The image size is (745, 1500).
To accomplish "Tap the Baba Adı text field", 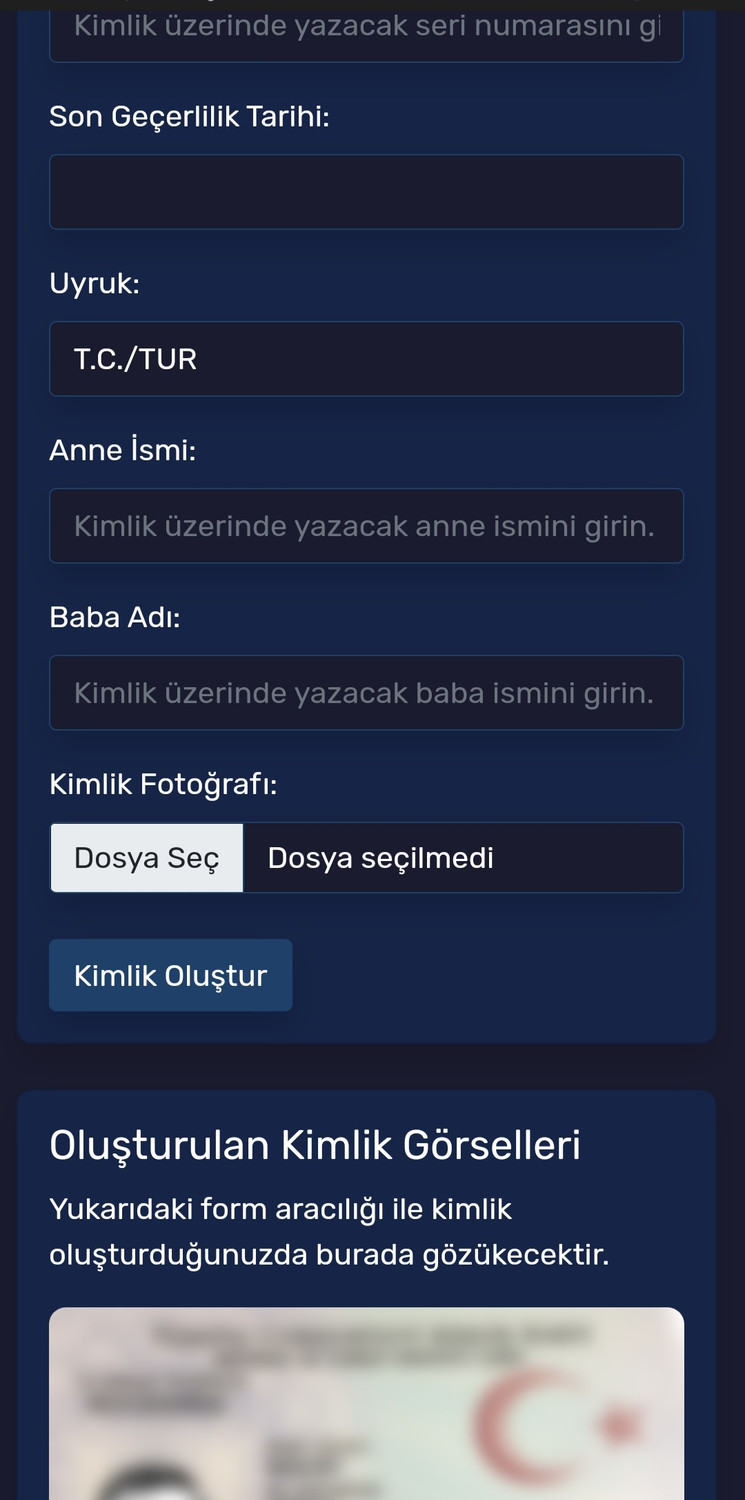I will pos(366,693).
